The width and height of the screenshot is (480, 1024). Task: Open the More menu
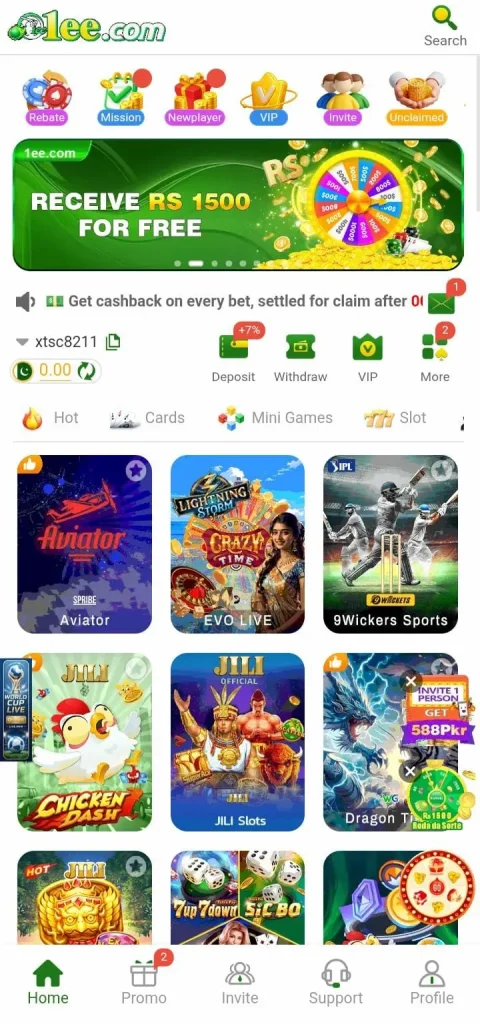coord(435,356)
